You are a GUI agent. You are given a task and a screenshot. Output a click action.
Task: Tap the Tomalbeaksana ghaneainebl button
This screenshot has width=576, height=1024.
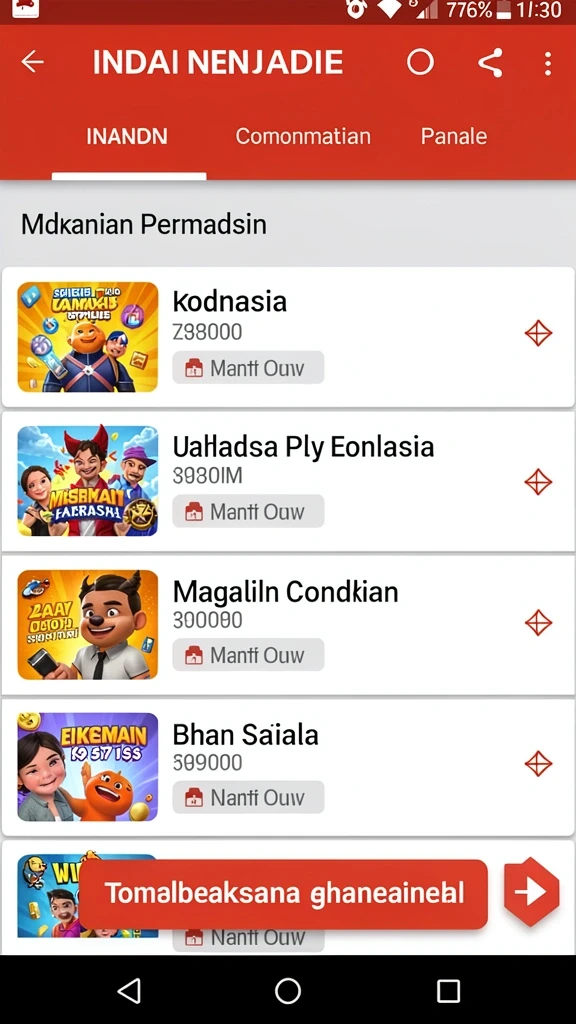point(283,894)
